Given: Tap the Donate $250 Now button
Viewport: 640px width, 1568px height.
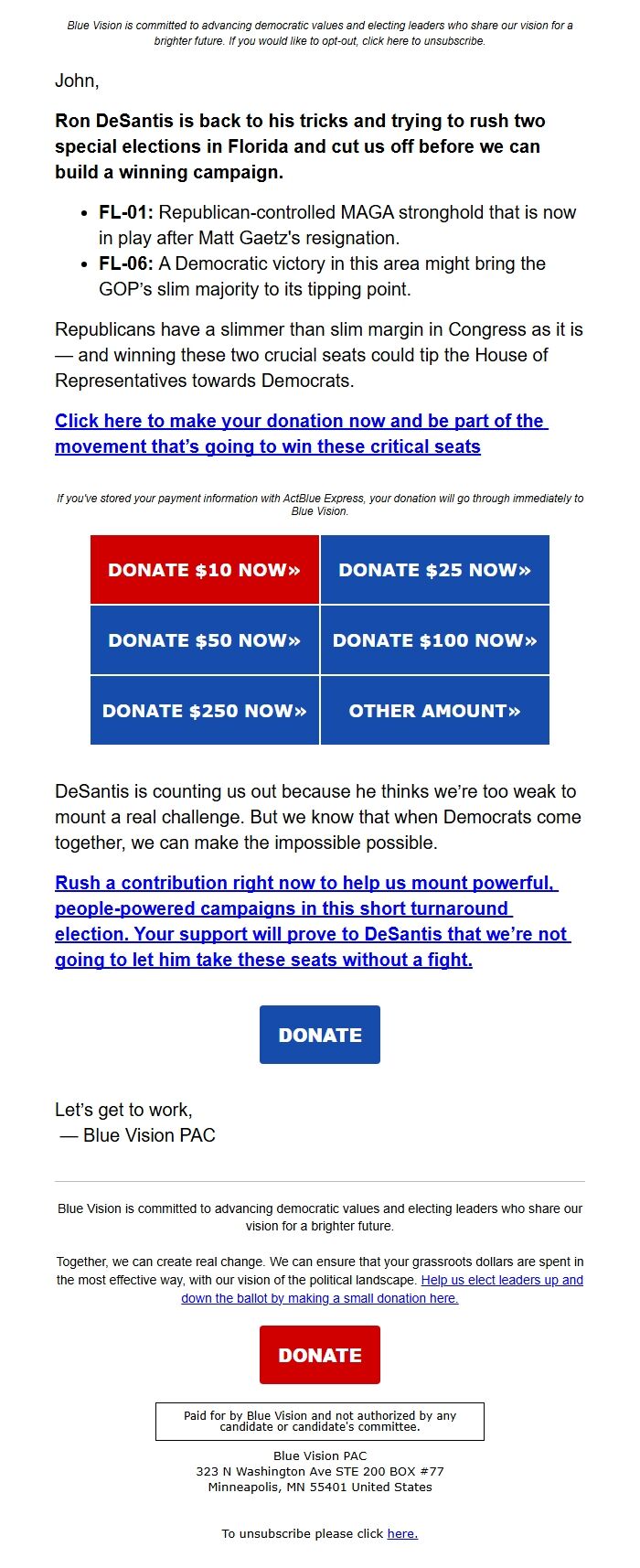Looking at the screenshot, I should (205, 711).
